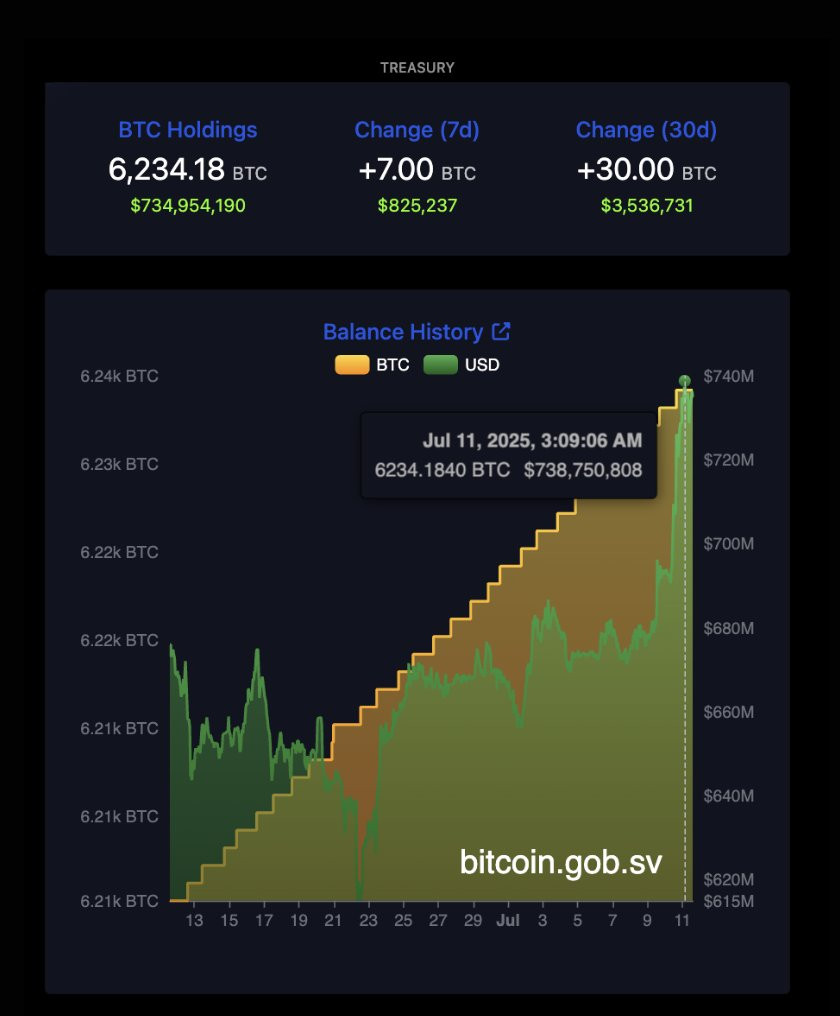Image resolution: width=840 pixels, height=1016 pixels.
Task: Toggle the BTC series in the legend
Action: pos(372,365)
